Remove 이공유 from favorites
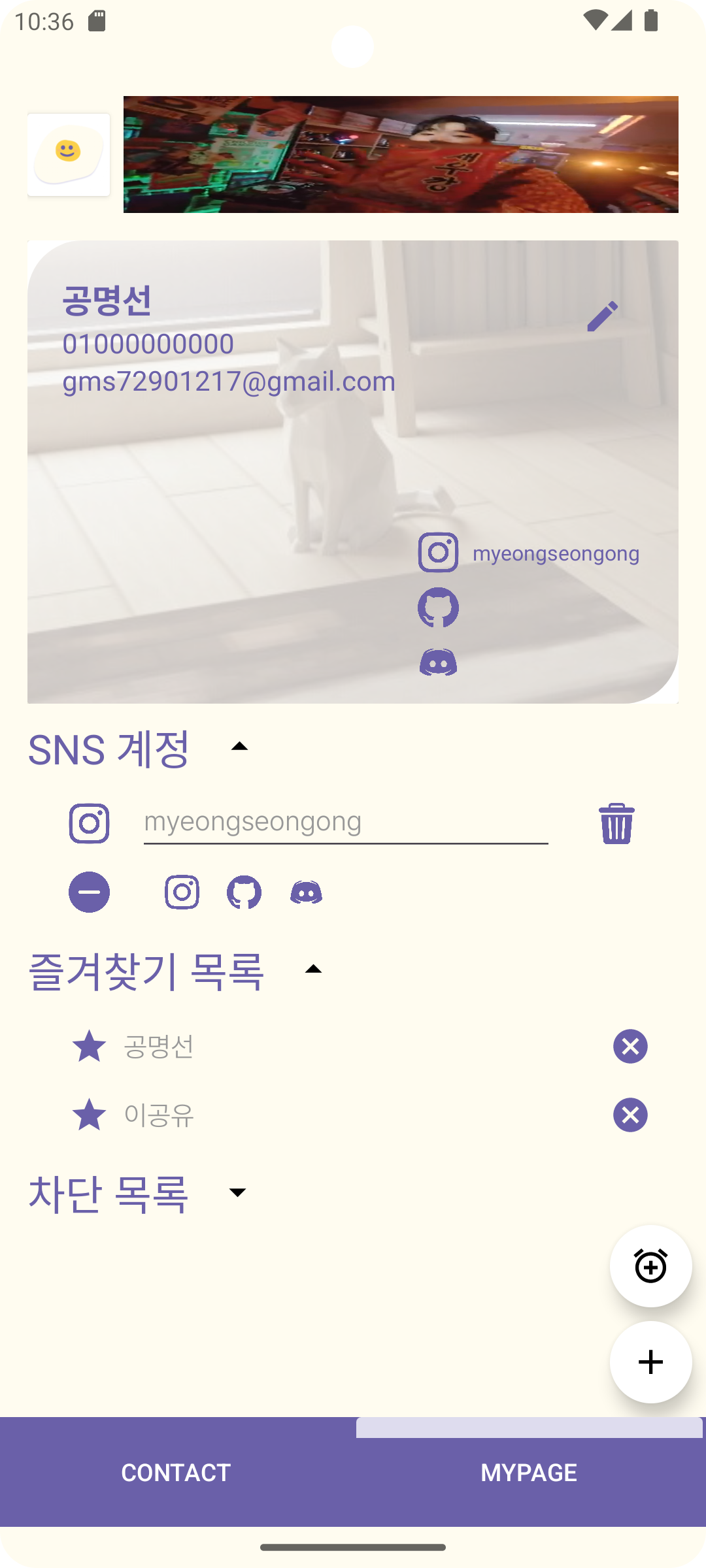This screenshot has width=706, height=1568. 630,1115
